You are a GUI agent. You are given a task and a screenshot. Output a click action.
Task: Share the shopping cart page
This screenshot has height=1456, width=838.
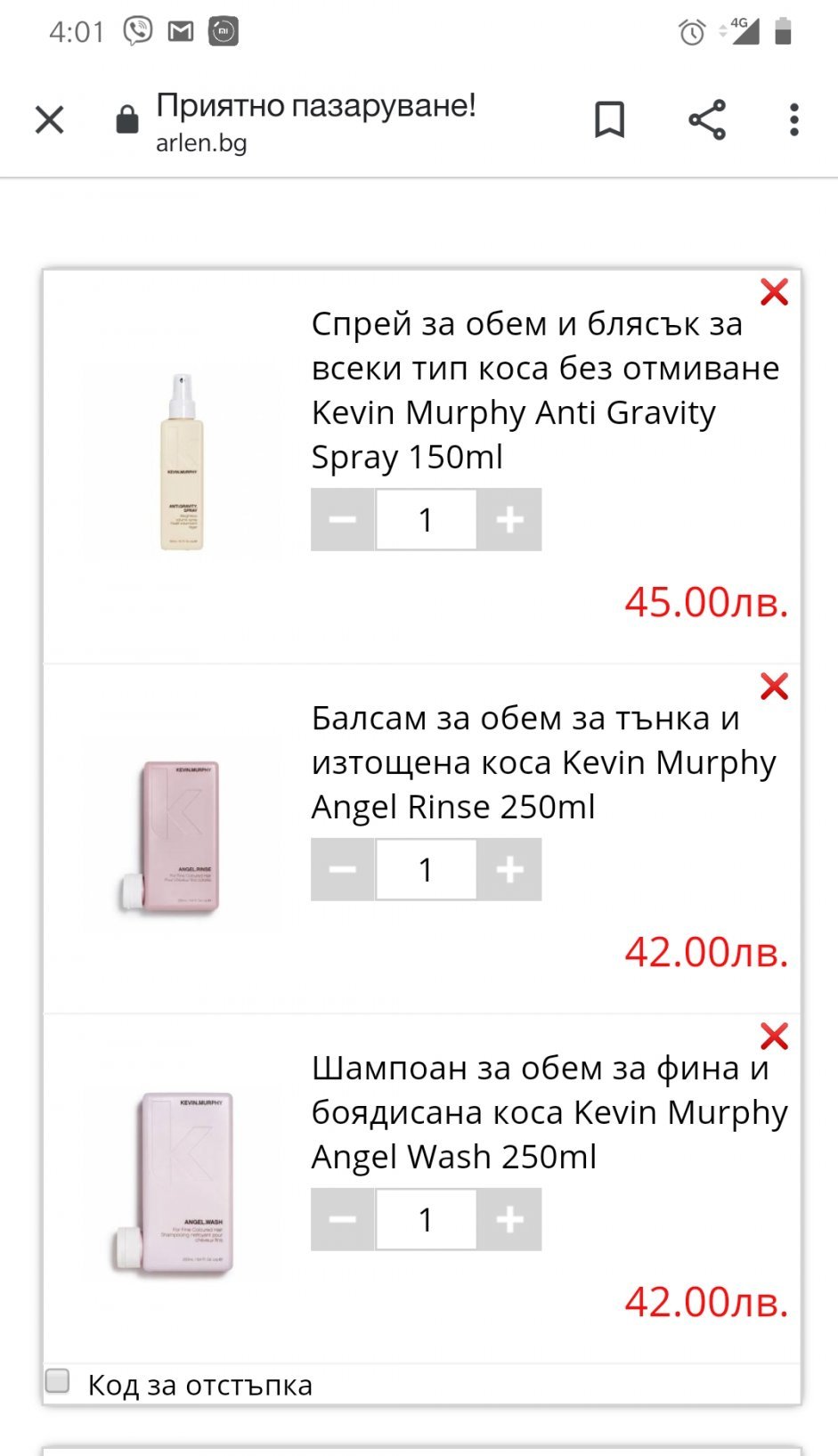(x=707, y=119)
